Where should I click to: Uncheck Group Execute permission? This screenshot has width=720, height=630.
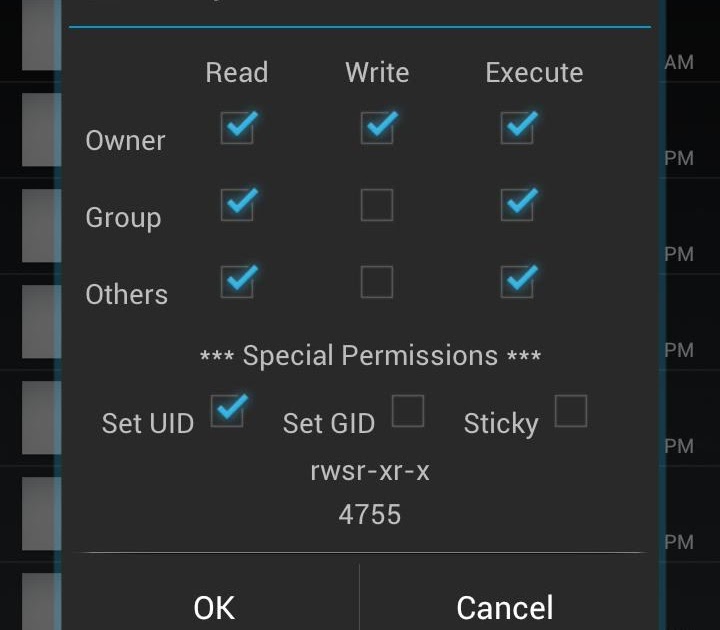point(517,206)
